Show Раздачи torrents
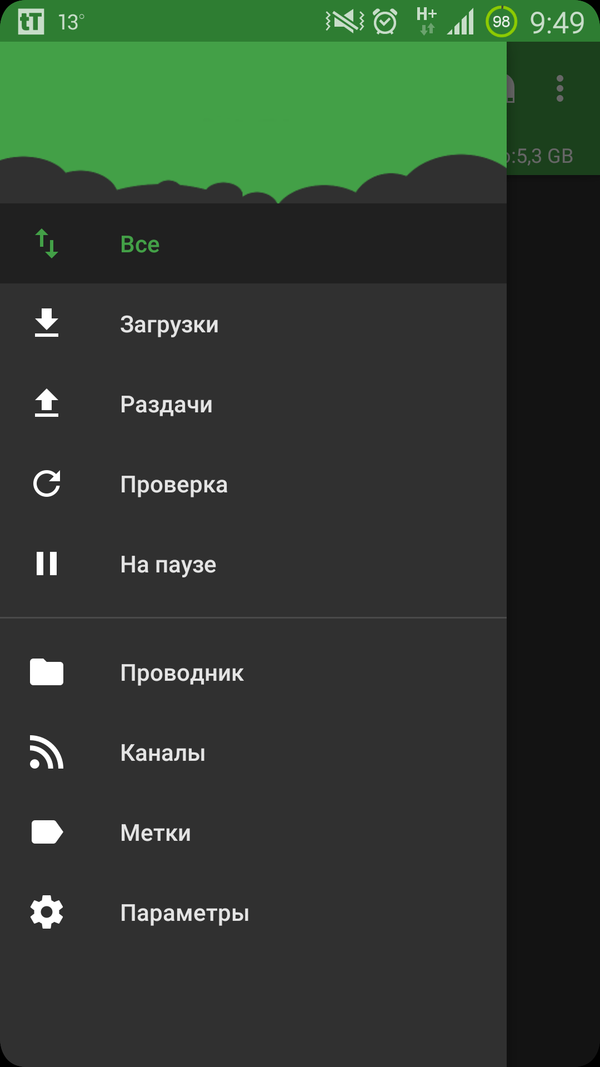The image size is (600, 1067). coord(253,404)
